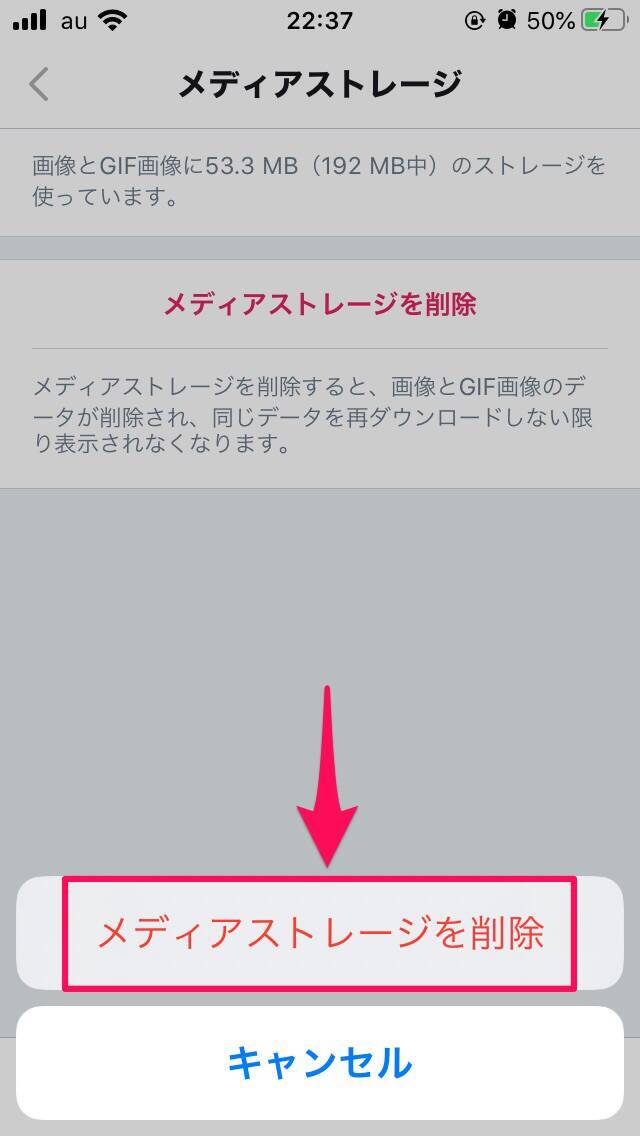The image size is (640, 1136).
Task: Go back using the top-left arrow
Action: tap(39, 84)
